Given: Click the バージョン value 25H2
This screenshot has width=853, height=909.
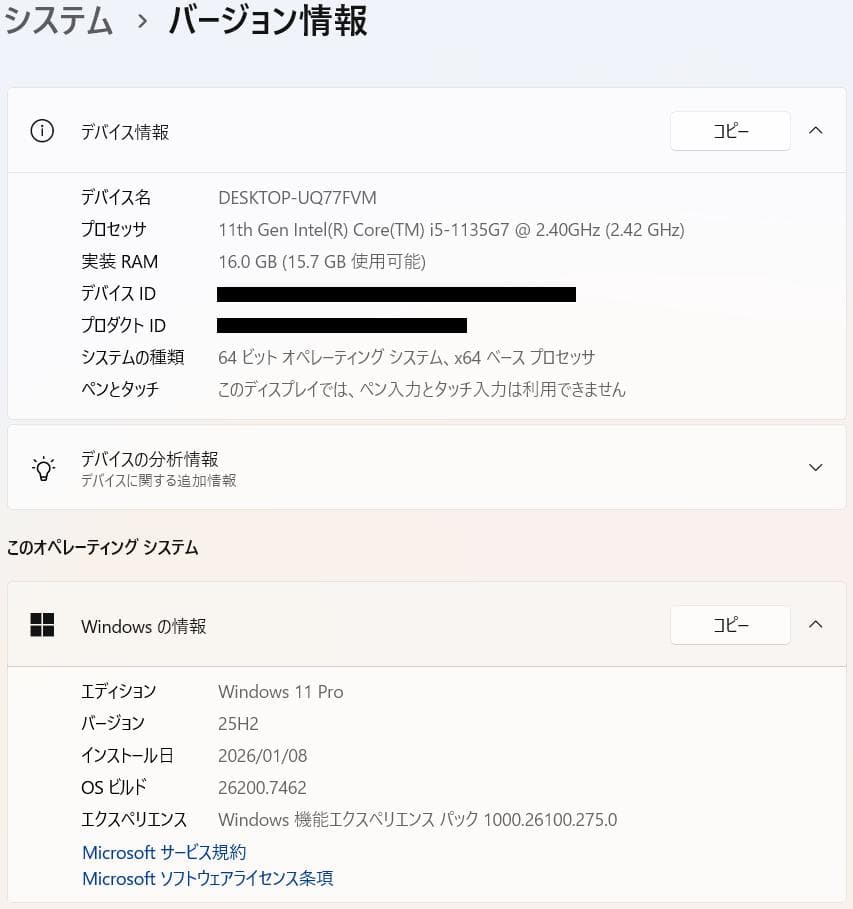Looking at the screenshot, I should point(237,723).
